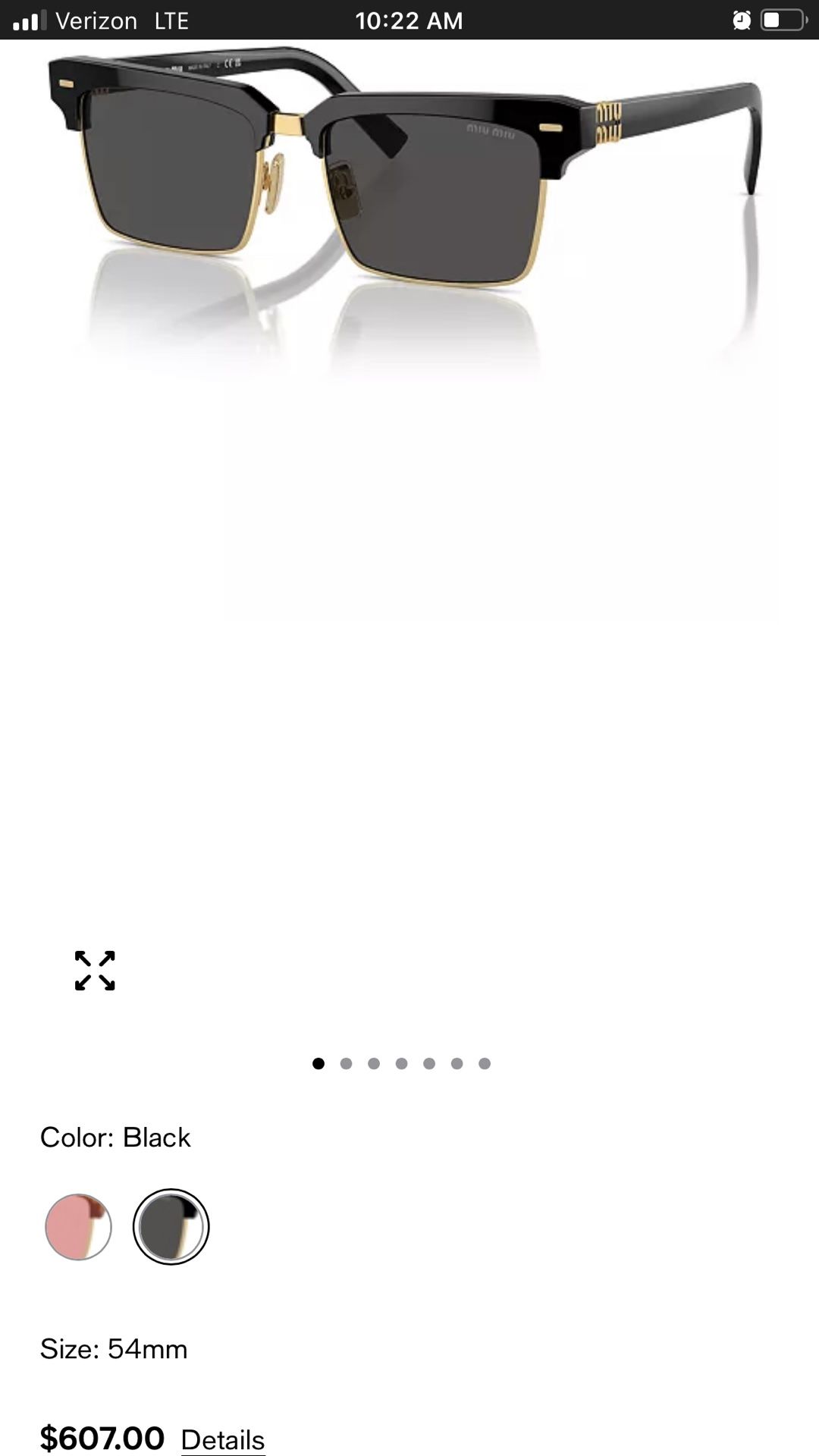Expand product image to fullscreen
This screenshot has height=1456, width=819.
tap(95, 970)
